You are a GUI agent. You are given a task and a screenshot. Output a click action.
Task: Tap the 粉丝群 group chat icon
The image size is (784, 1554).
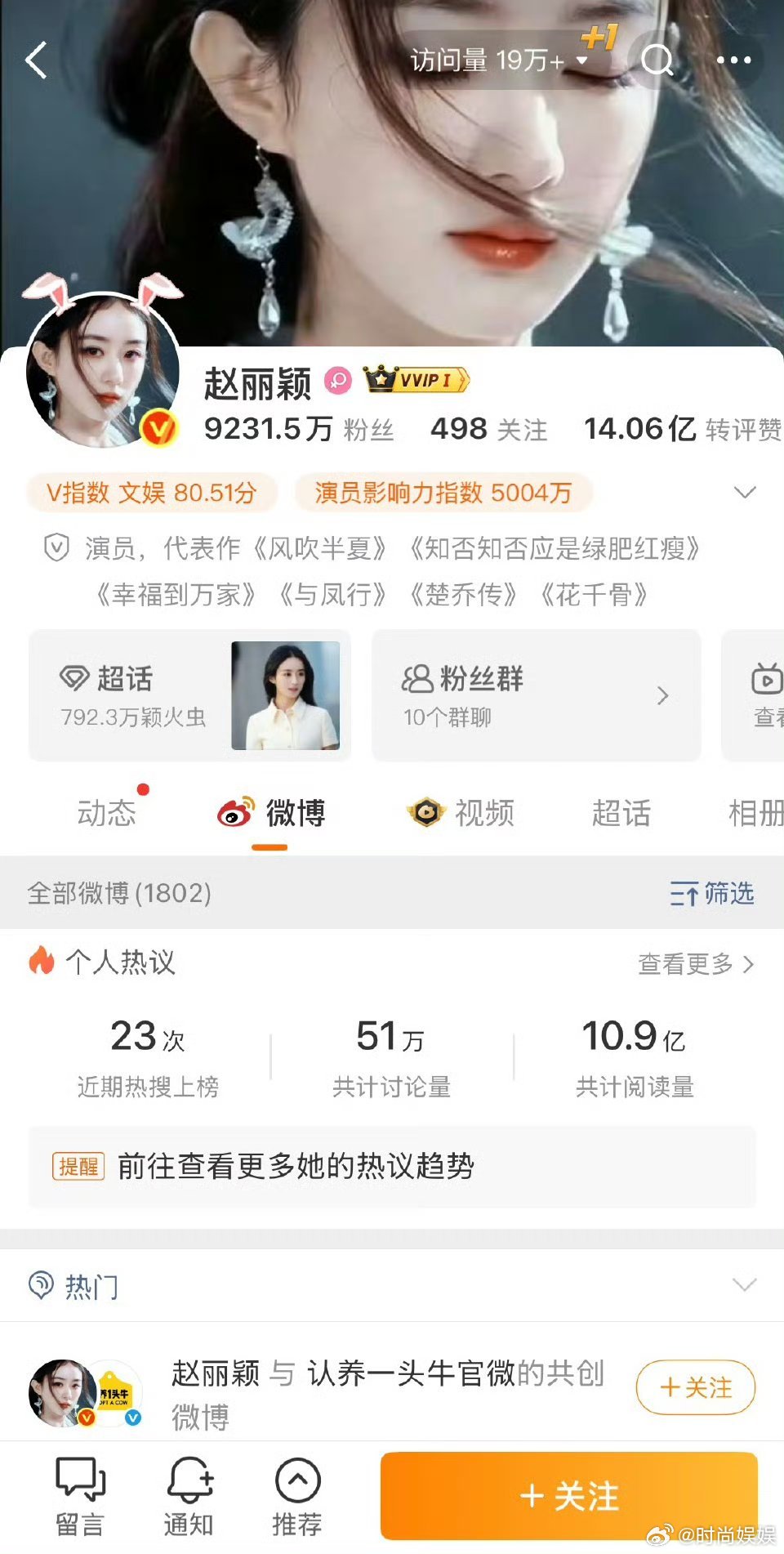pos(416,678)
